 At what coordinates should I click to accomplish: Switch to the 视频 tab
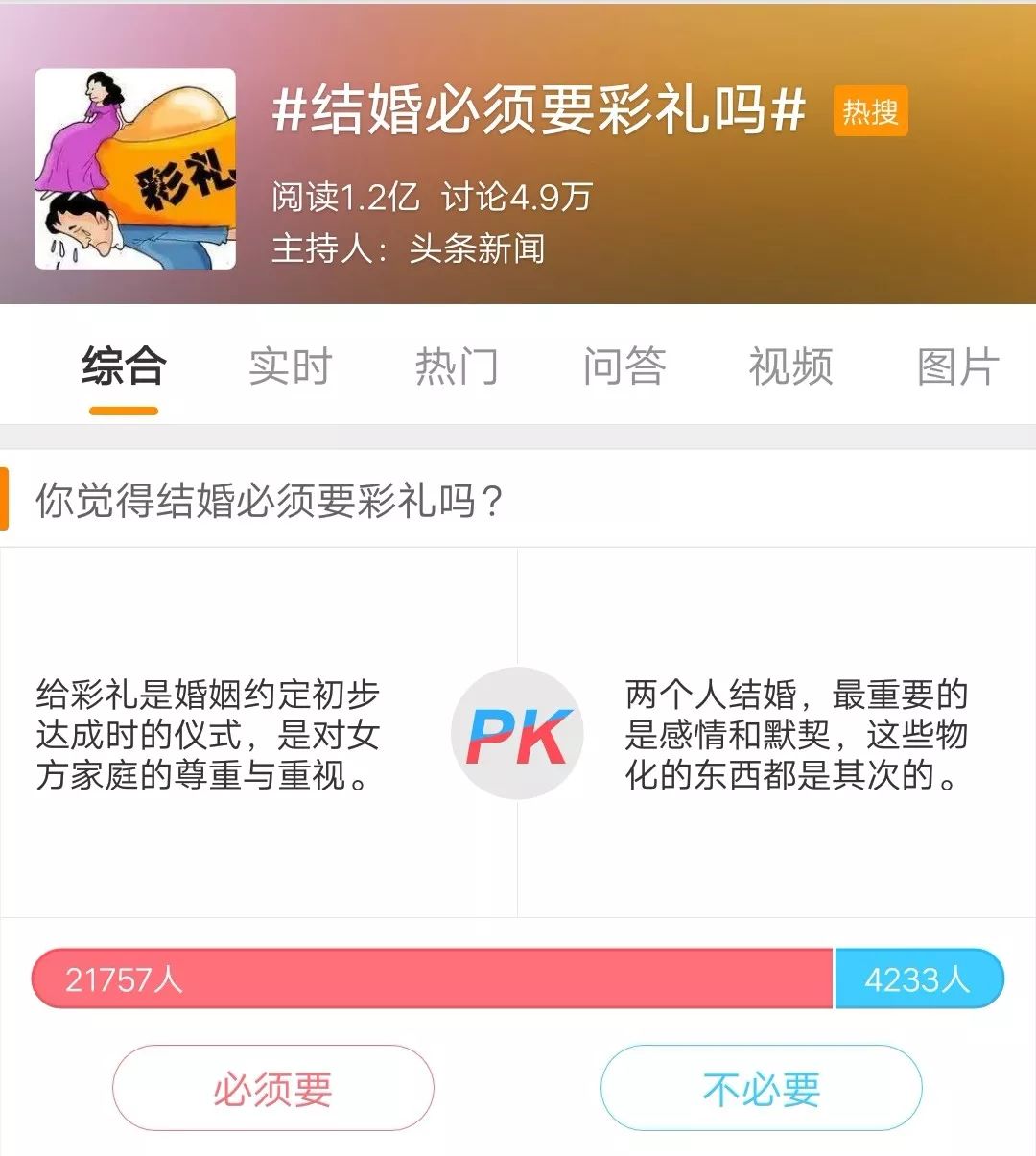[x=790, y=366]
